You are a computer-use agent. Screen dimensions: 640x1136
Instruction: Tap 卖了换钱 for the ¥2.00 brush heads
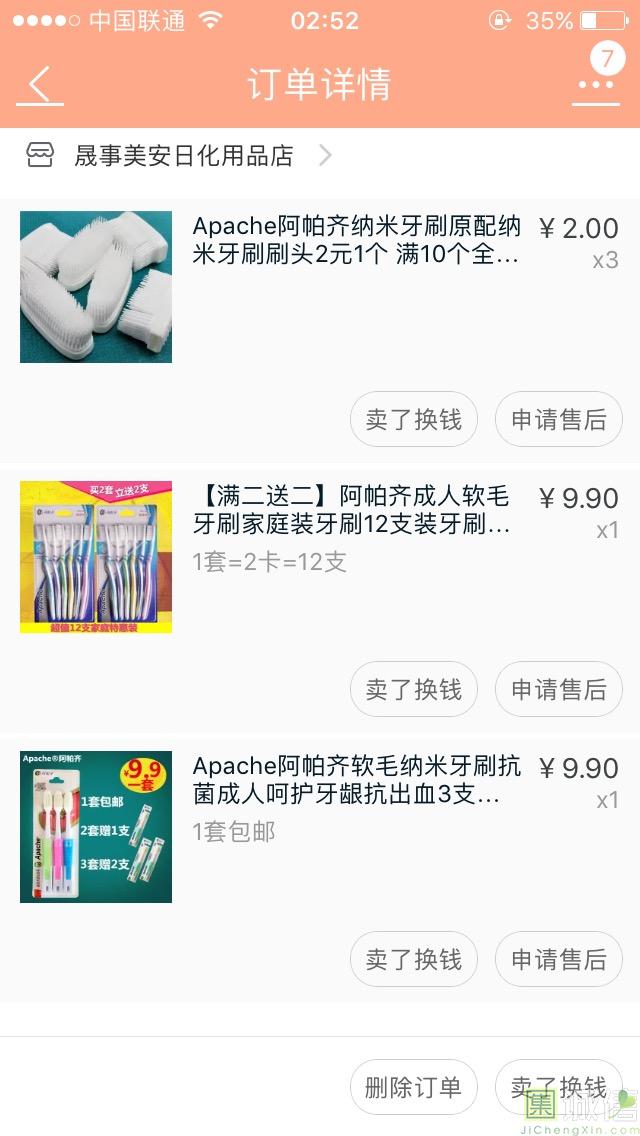[414, 420]
